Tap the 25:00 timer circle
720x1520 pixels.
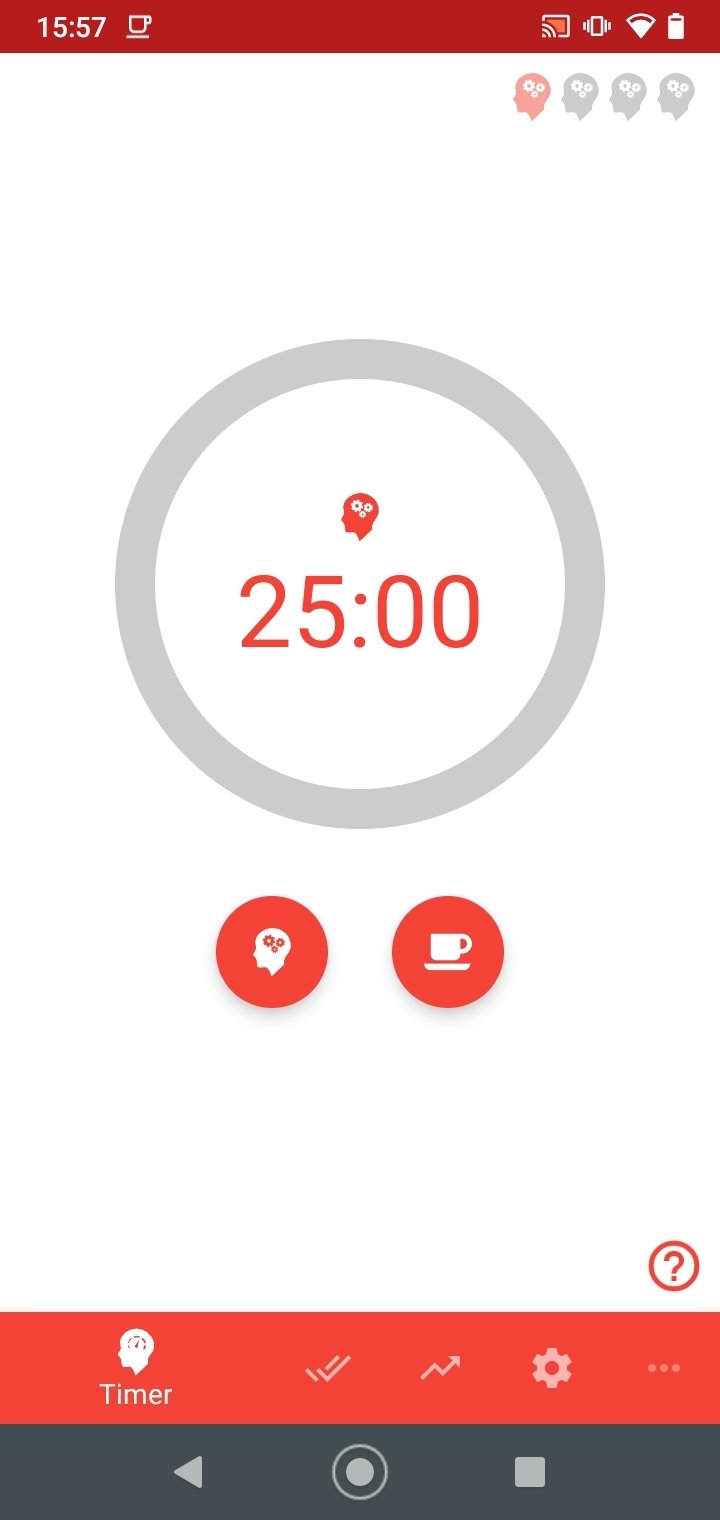click(360, 584)
